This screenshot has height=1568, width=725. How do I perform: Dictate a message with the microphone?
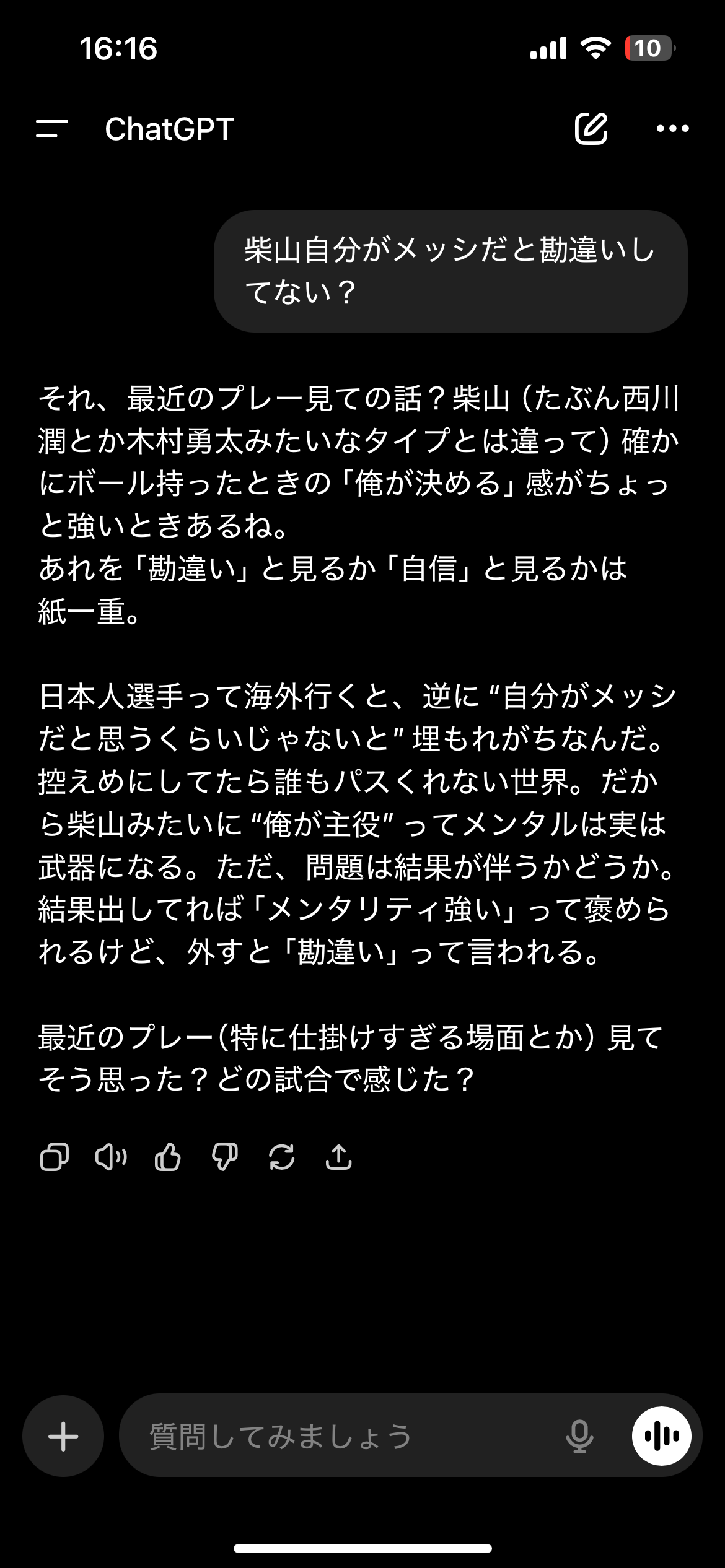(579, 1436)
